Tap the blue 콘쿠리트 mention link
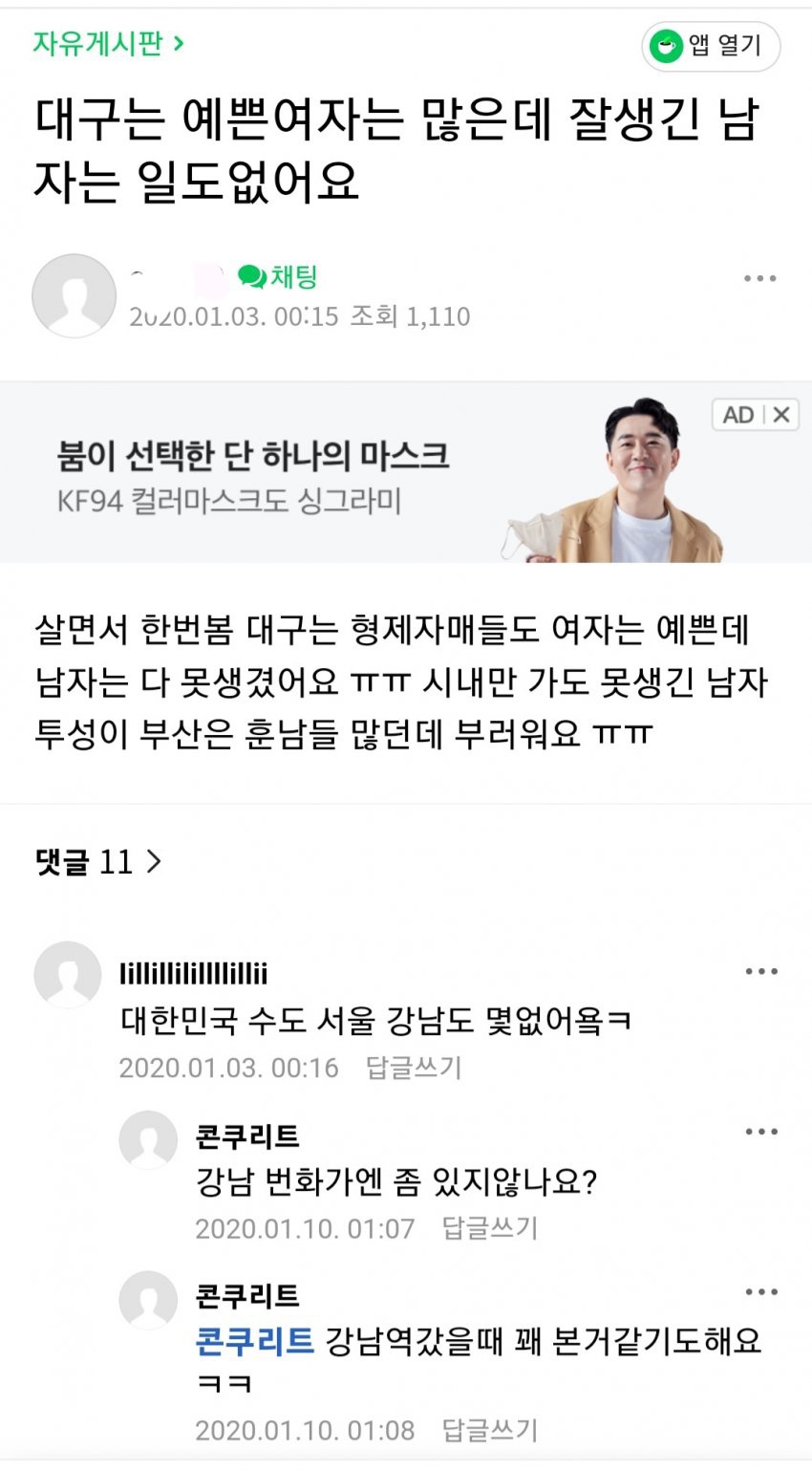Viewport: 812px width, 1470px height. tap(255, 1342)
